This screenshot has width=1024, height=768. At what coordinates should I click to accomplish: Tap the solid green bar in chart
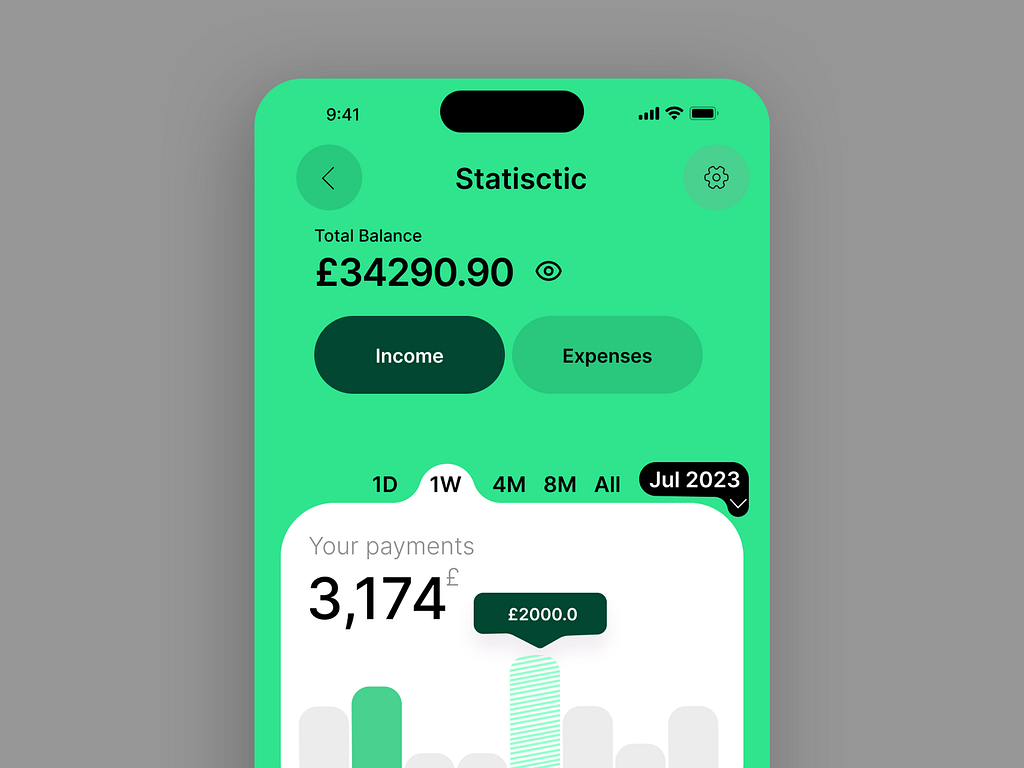[377, 725]
